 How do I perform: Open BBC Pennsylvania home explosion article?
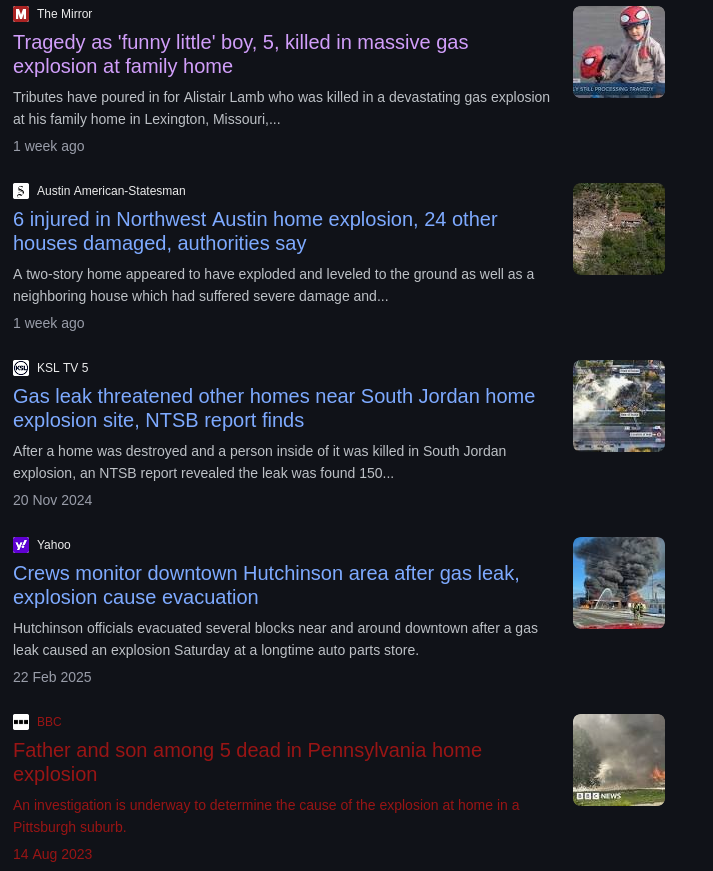(x=247, y=762)
